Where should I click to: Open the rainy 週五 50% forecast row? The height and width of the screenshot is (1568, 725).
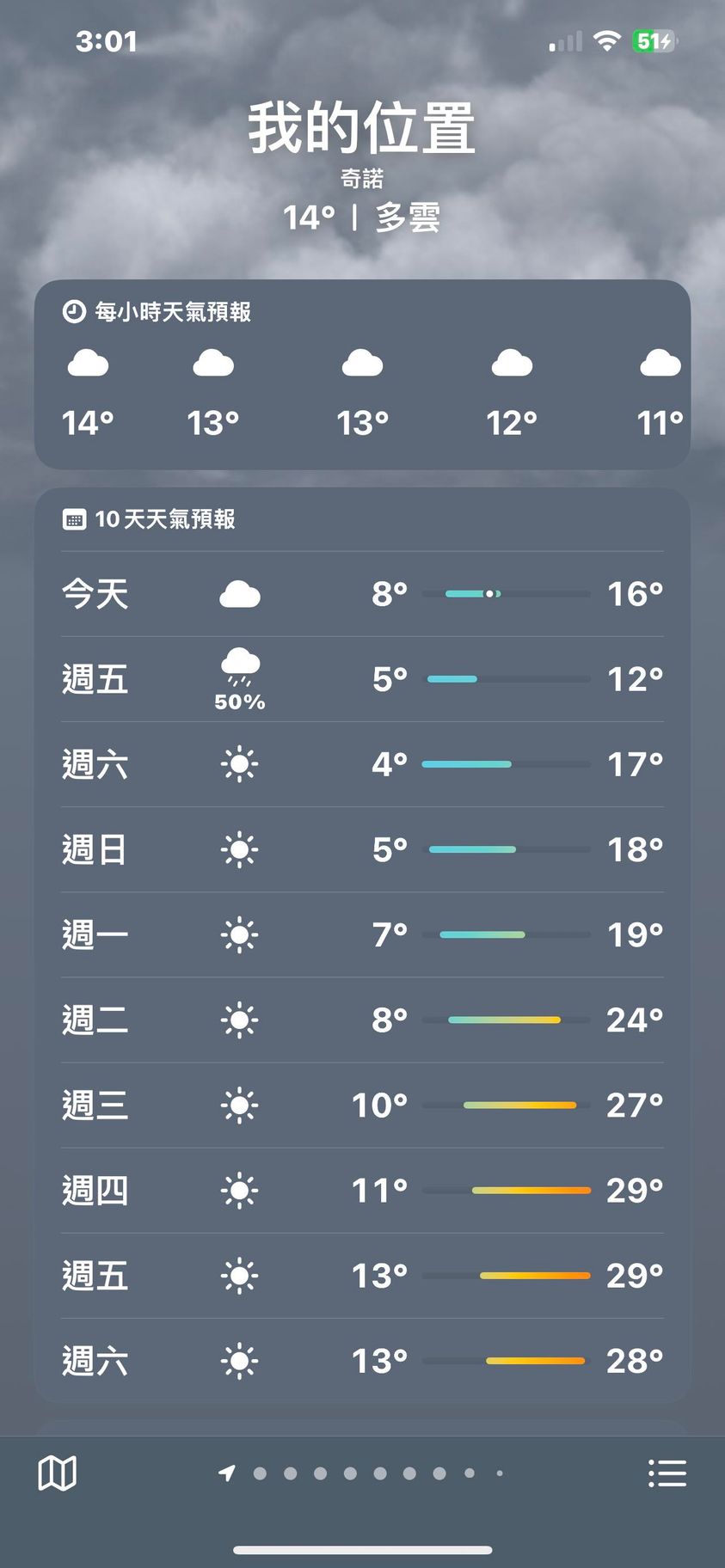click(362, 679)
